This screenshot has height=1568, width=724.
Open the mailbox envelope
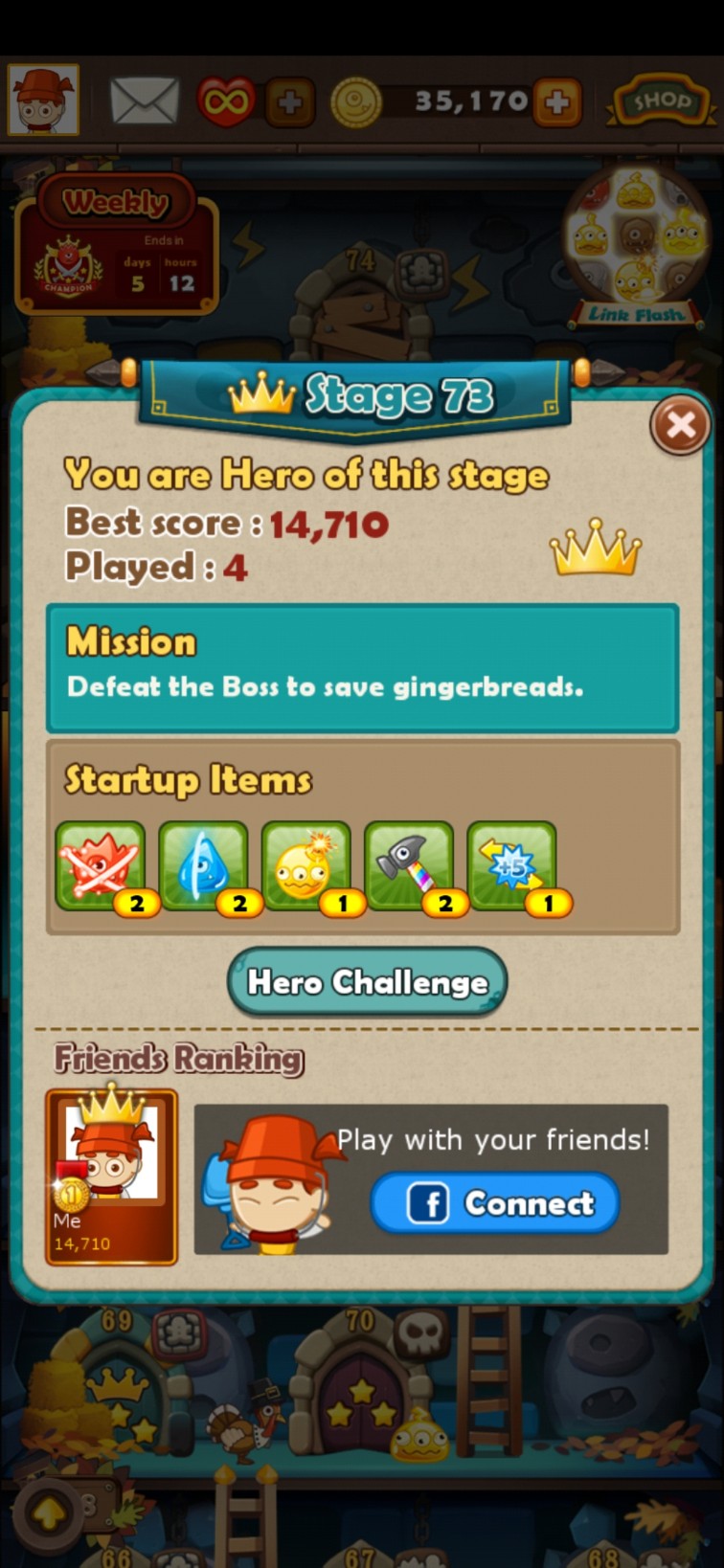[145, 101]
